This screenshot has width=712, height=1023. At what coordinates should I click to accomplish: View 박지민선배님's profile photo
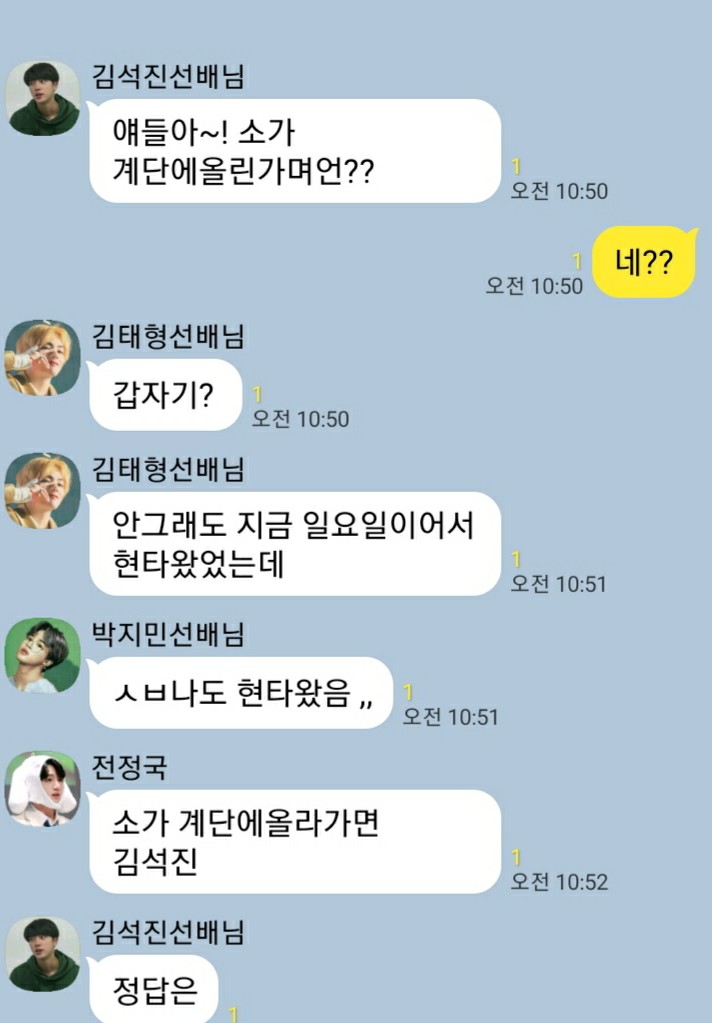(x=43, y=655)
